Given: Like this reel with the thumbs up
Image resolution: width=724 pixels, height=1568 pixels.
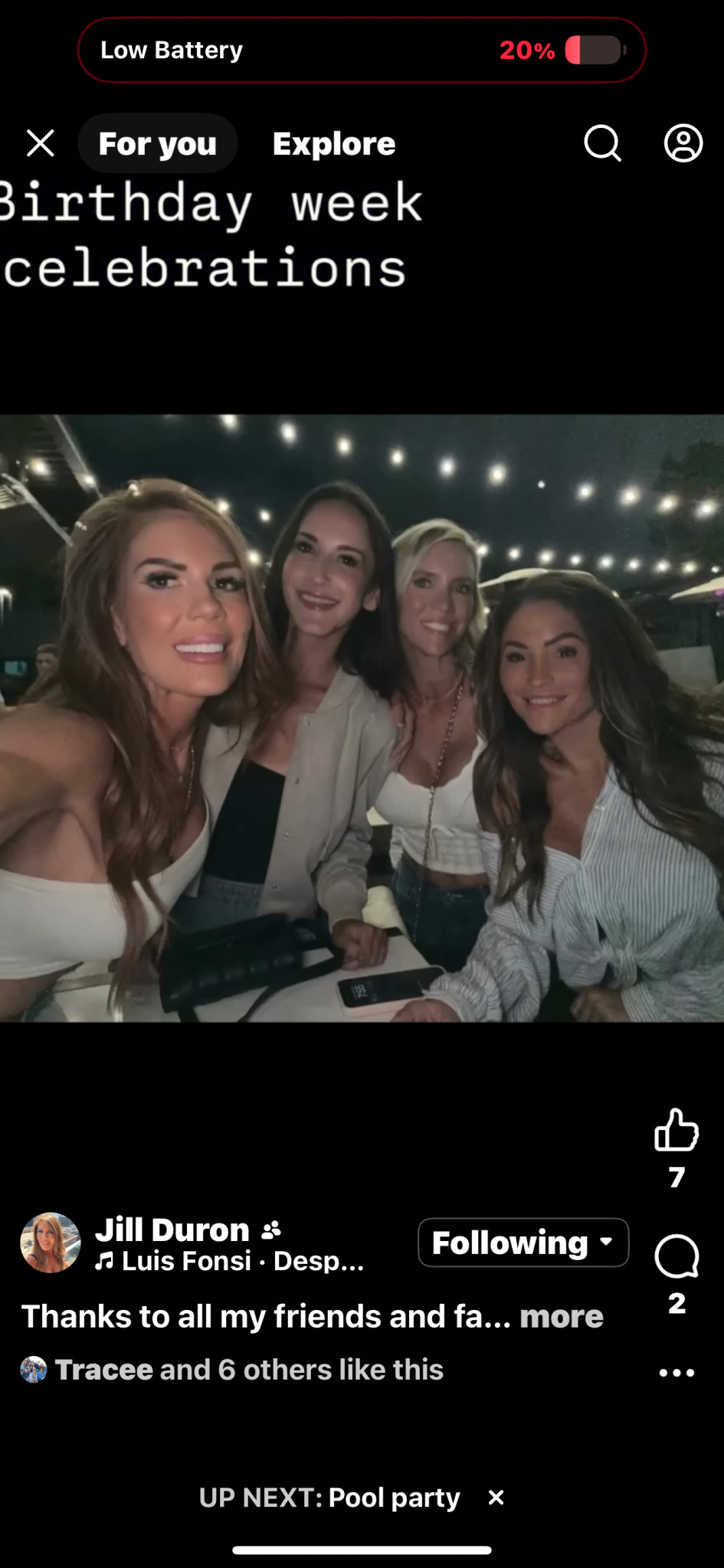Looking at the screenshot, I should (x=676, y=1130).
